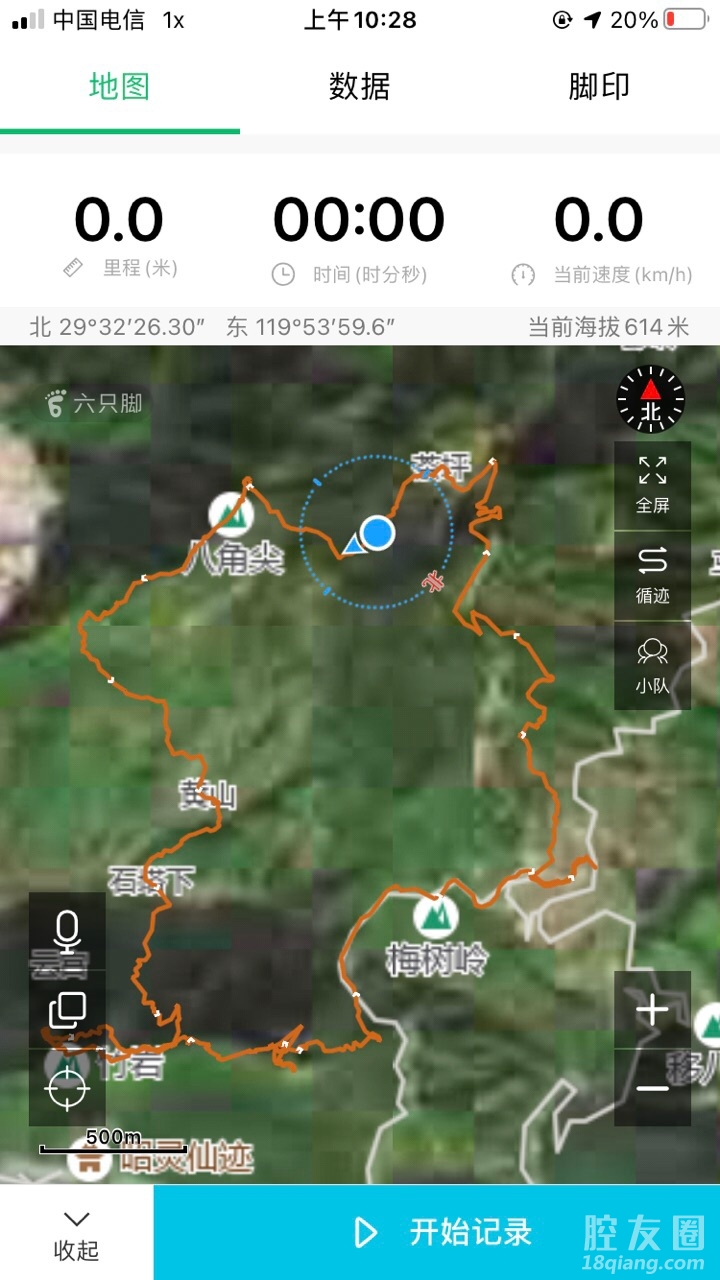Tap the microphone voice note icon
The height and width of the screenshot is (1280, 720).
tap(67, 932)
